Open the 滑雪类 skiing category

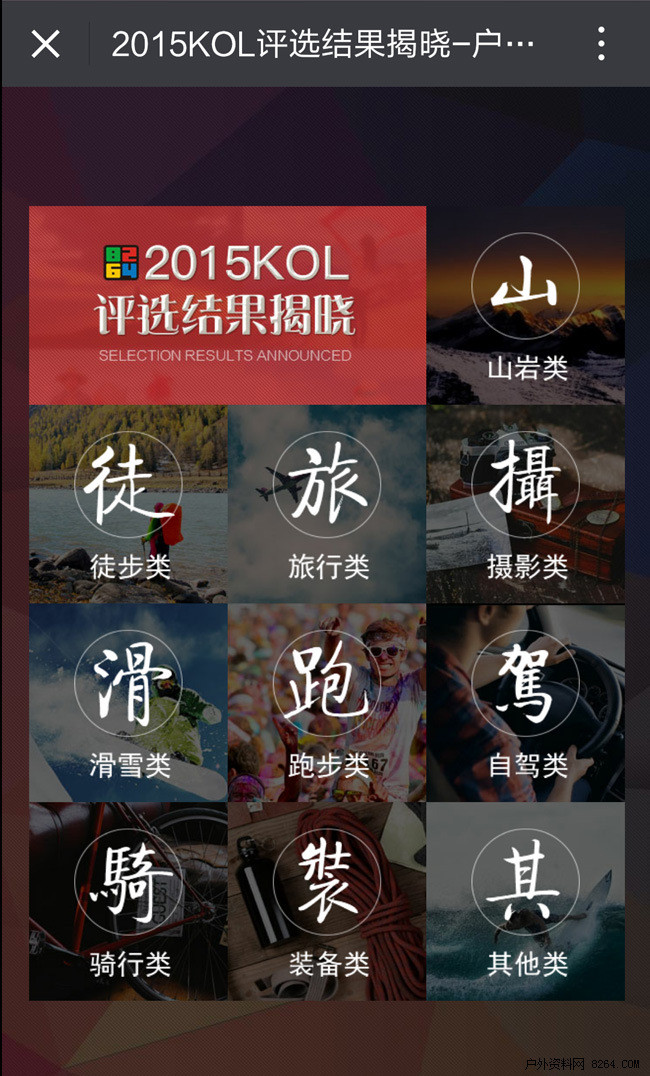pyautogui.click(x=128, y=703)
